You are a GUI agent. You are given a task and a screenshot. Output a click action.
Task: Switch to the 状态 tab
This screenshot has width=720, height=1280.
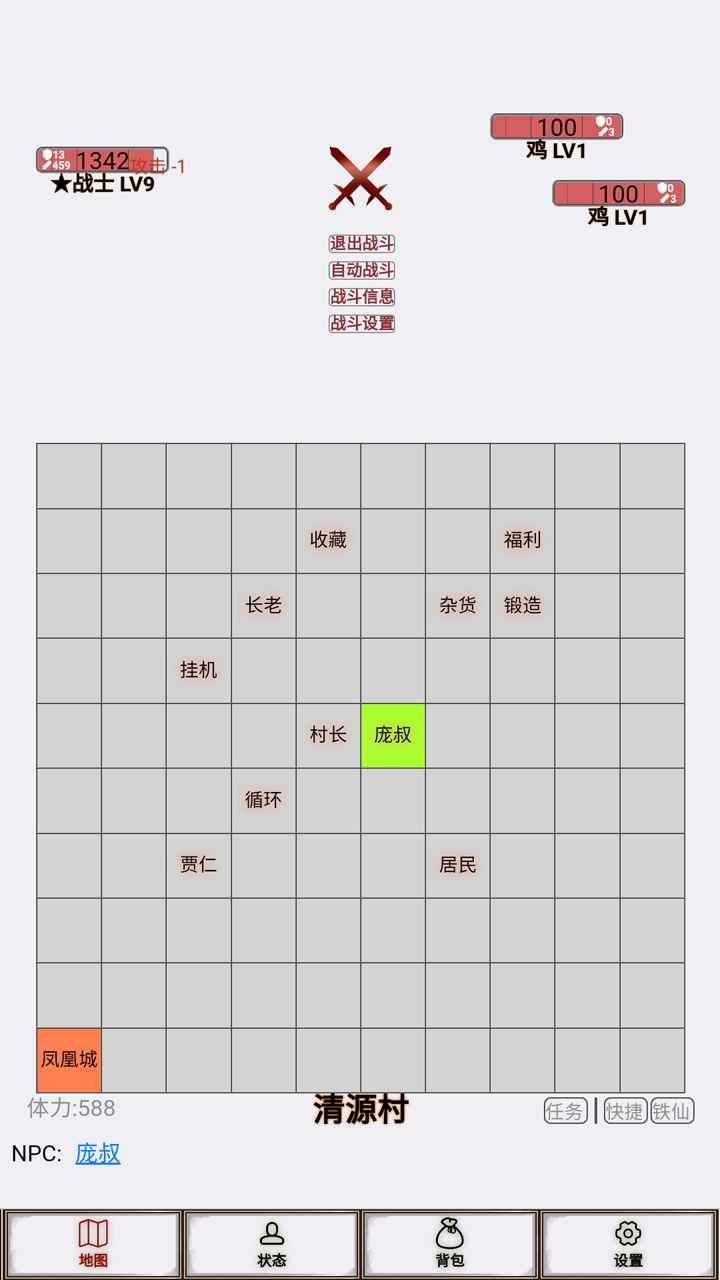point(271,1244)
